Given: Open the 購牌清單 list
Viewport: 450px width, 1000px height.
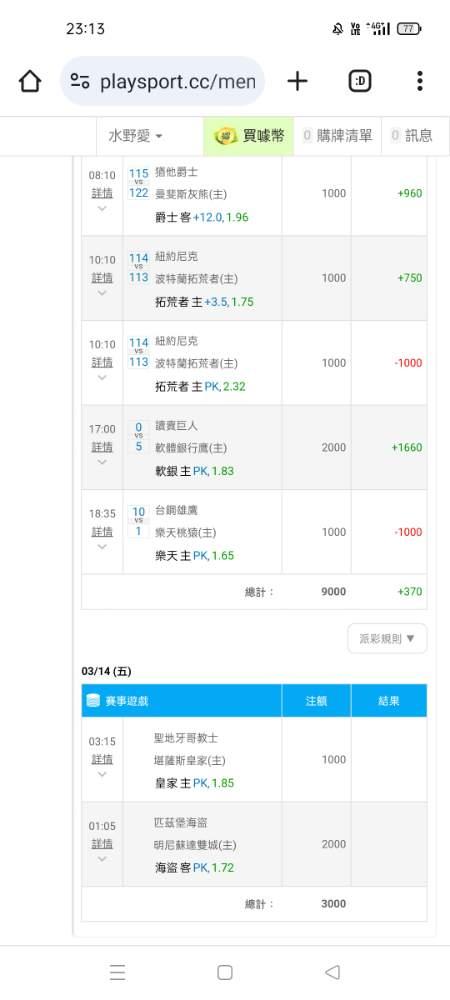Looking at the screenshot, I should click(x=338, y=136).
